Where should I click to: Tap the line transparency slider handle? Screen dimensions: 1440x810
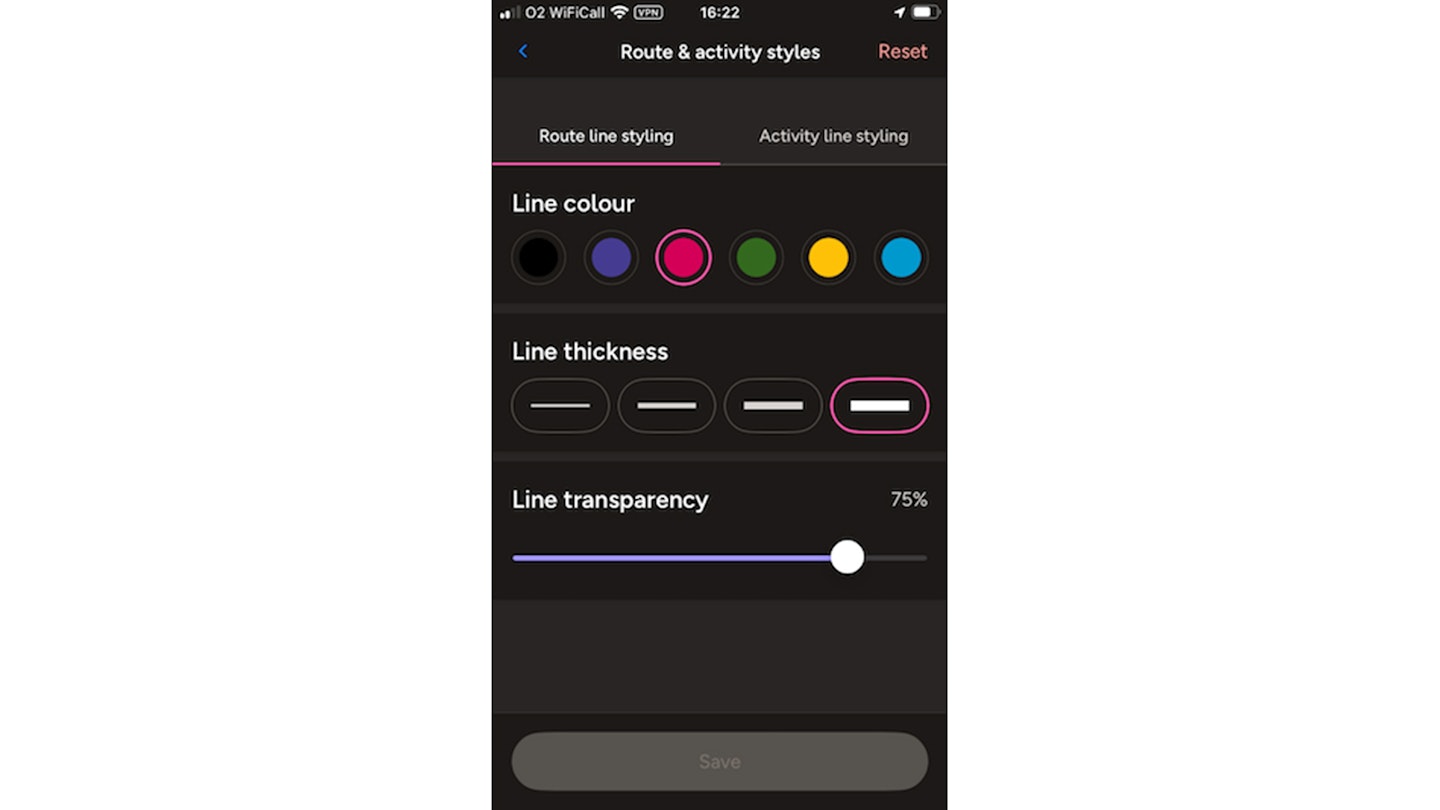[847, 557]
